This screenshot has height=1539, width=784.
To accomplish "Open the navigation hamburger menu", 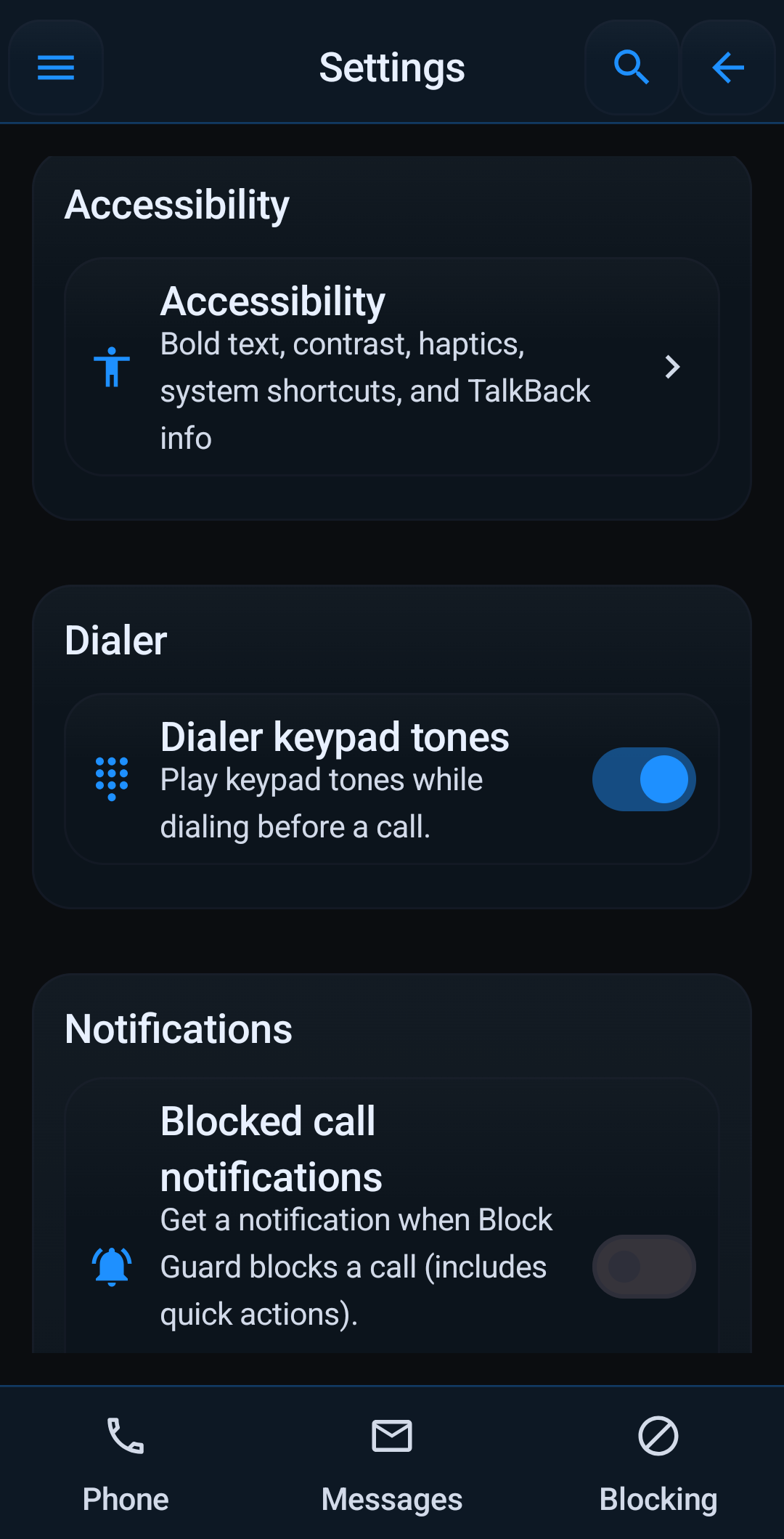I will (x=55, y=68).
